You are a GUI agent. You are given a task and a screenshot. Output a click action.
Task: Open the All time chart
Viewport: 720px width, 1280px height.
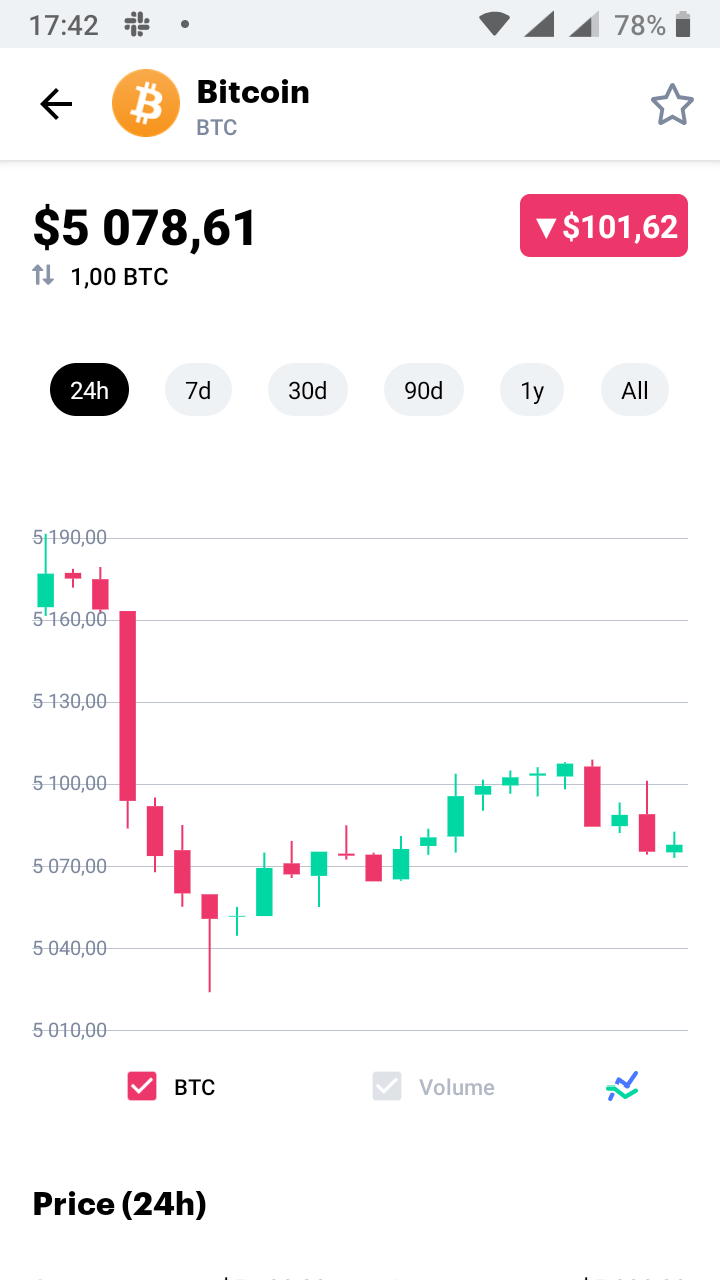634,390
